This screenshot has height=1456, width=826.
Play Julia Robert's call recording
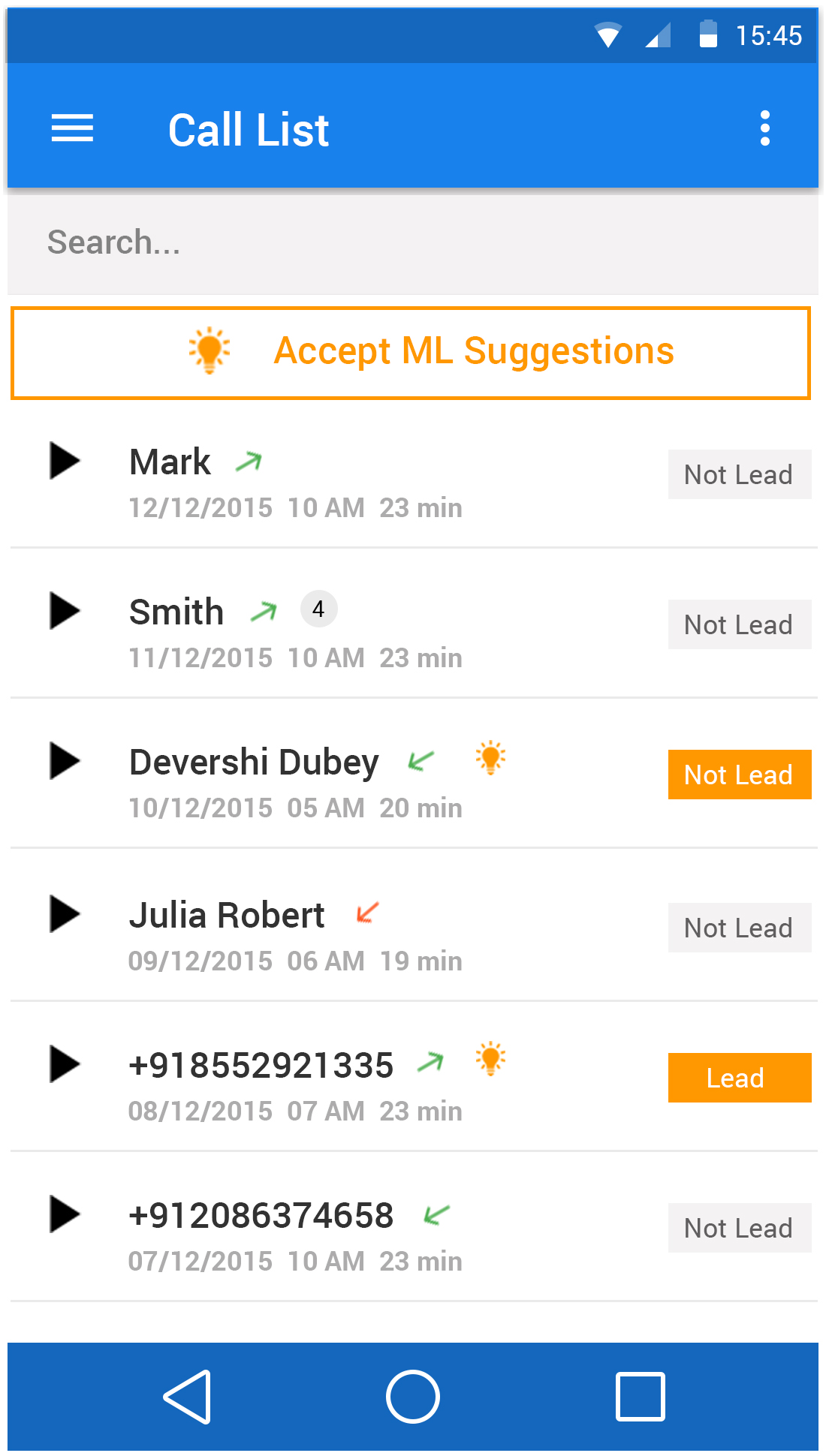coord(65,913)
